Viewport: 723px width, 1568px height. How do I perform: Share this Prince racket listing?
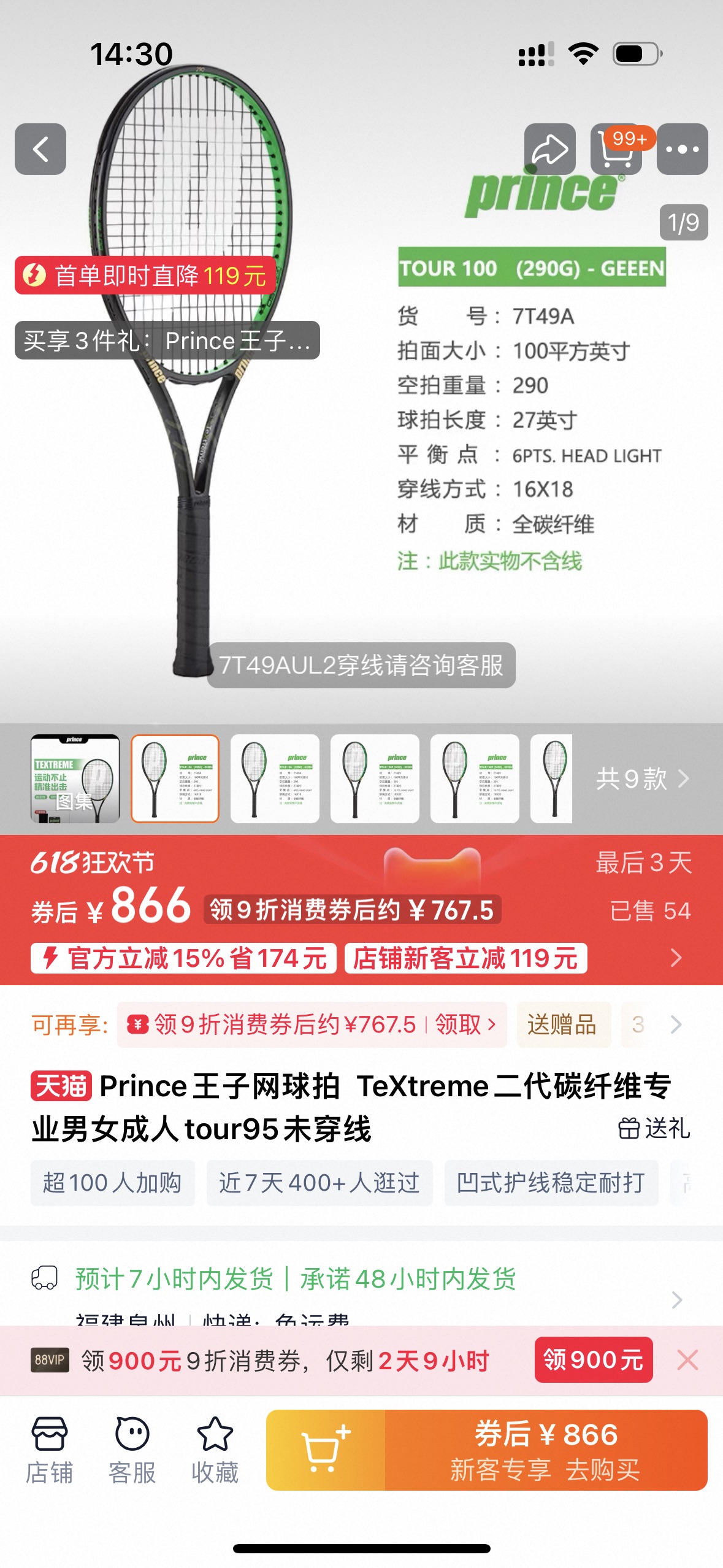coord(549,149)
